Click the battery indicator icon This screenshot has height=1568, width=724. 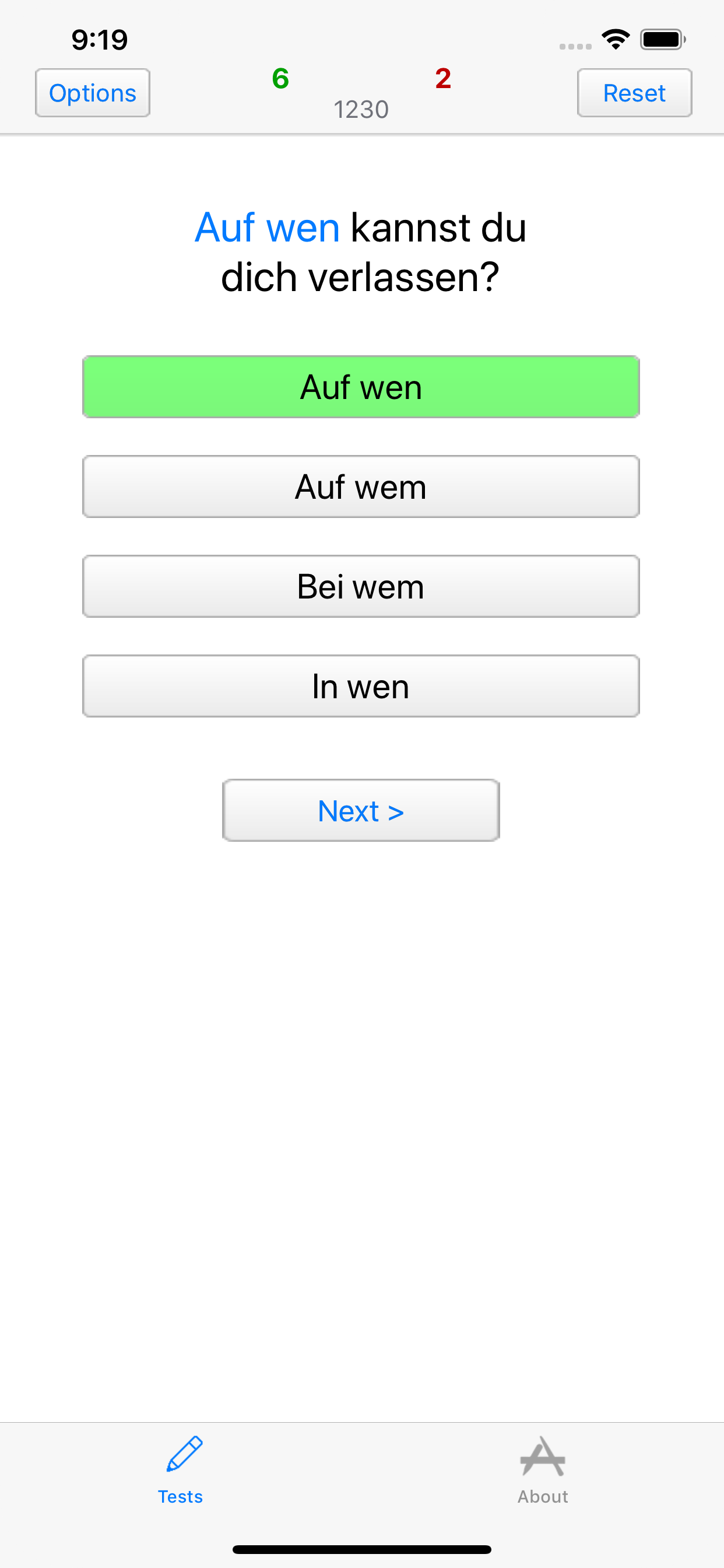[660, 38]
